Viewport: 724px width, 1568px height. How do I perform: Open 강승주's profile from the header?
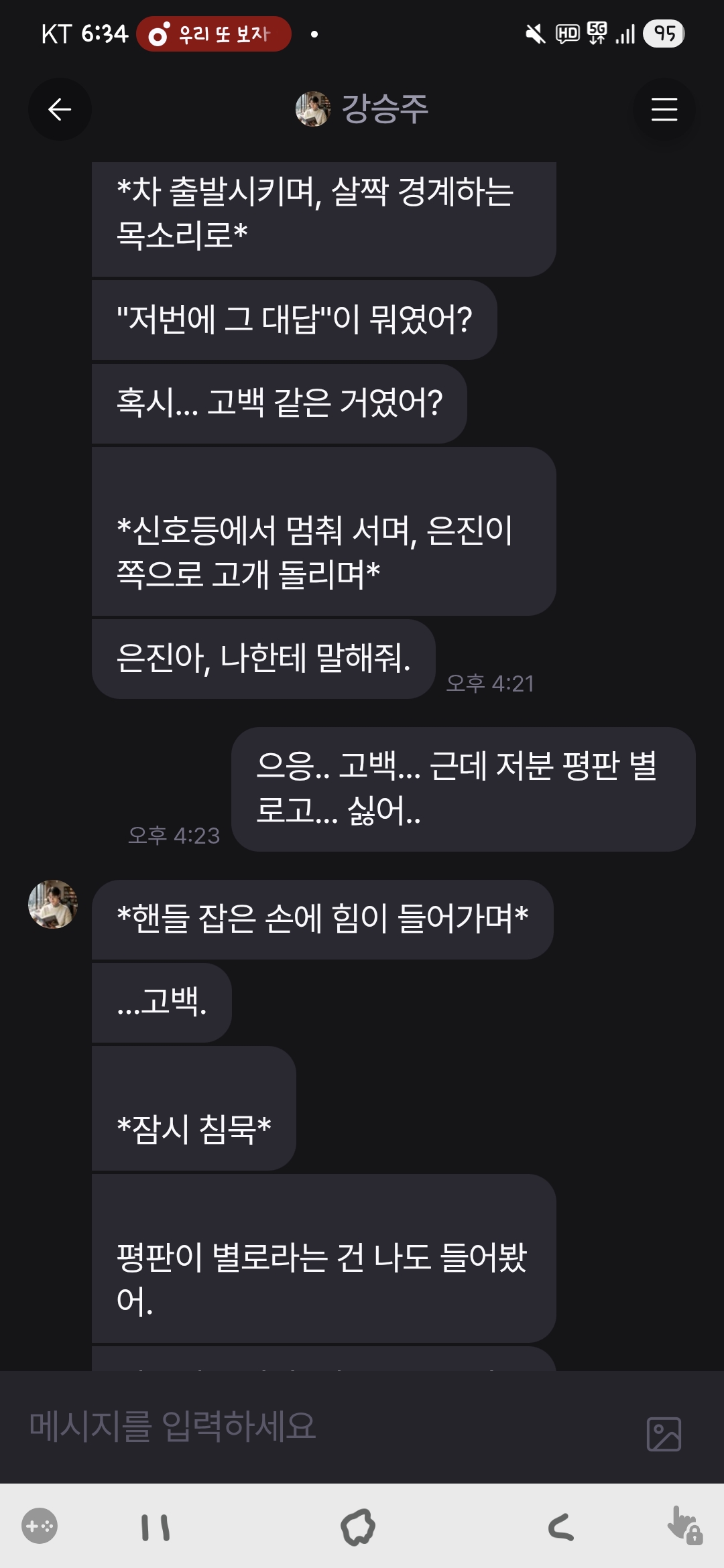[x=363, y=109]
